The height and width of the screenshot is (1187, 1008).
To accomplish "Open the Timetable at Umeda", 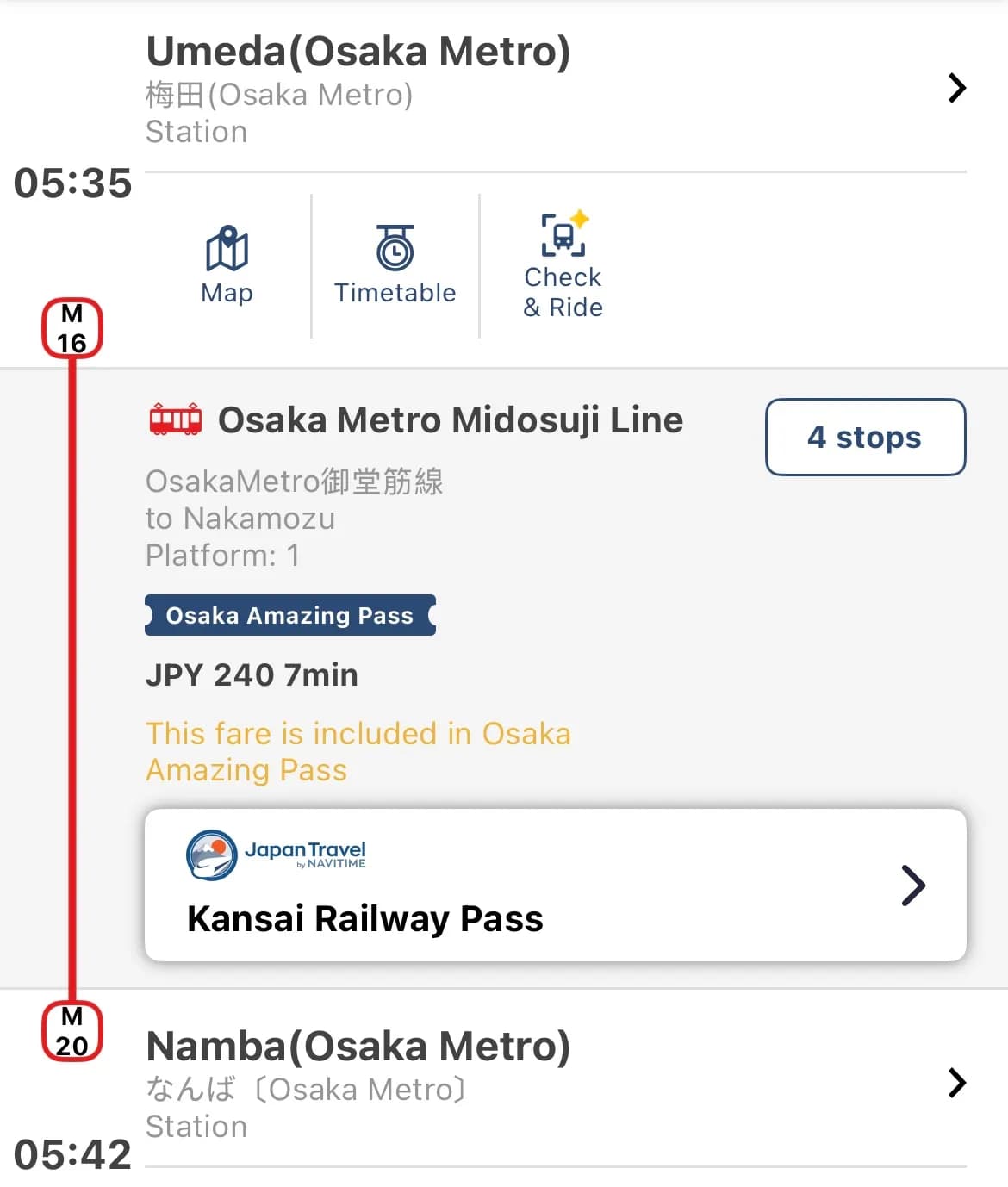I will (394, 263).
